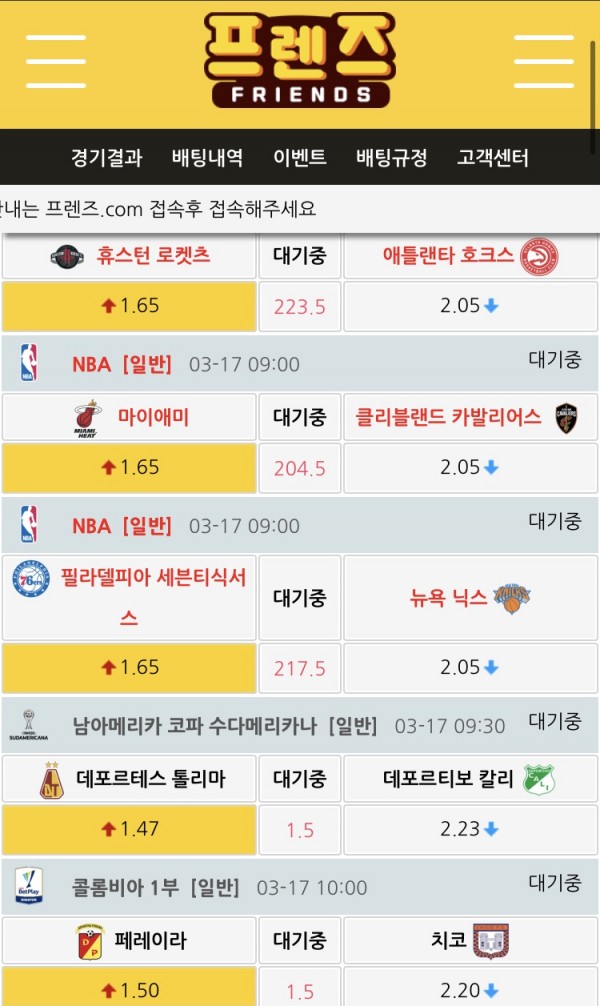
Task: Open 고객센터 support page
Action: (x=493, y=158)
